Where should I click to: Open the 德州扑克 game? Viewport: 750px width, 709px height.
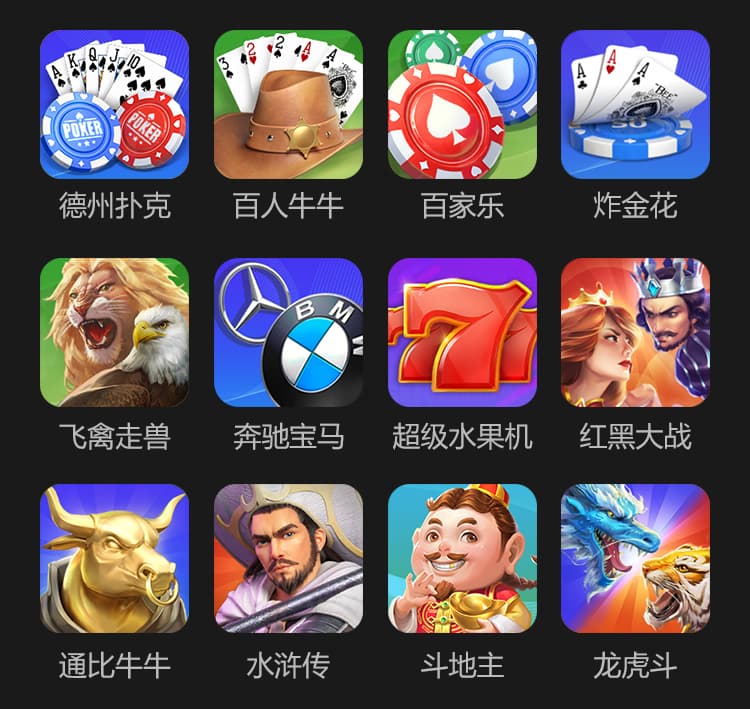pyautogui.click(x=114, y=104)
